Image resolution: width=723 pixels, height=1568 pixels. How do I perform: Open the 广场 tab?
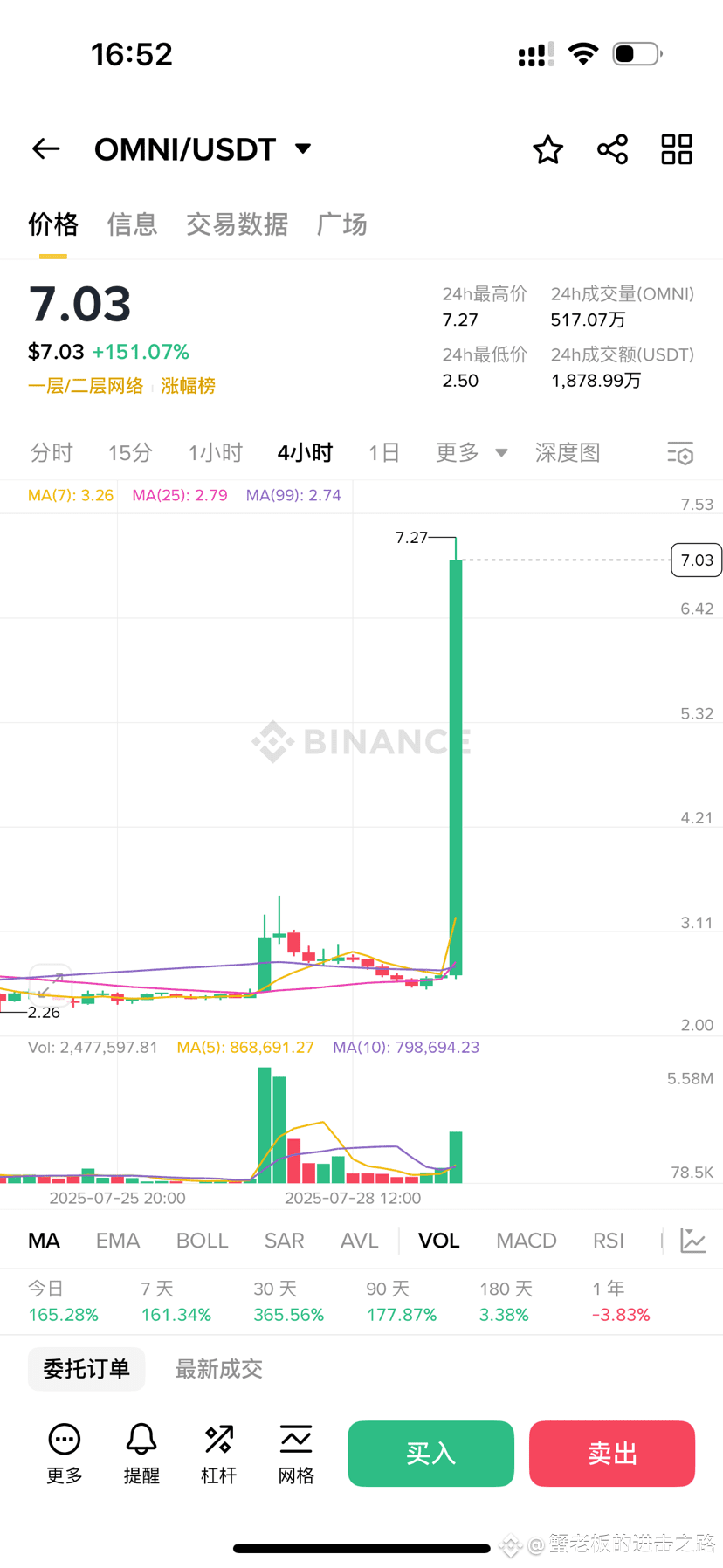[x=341, y=225]
